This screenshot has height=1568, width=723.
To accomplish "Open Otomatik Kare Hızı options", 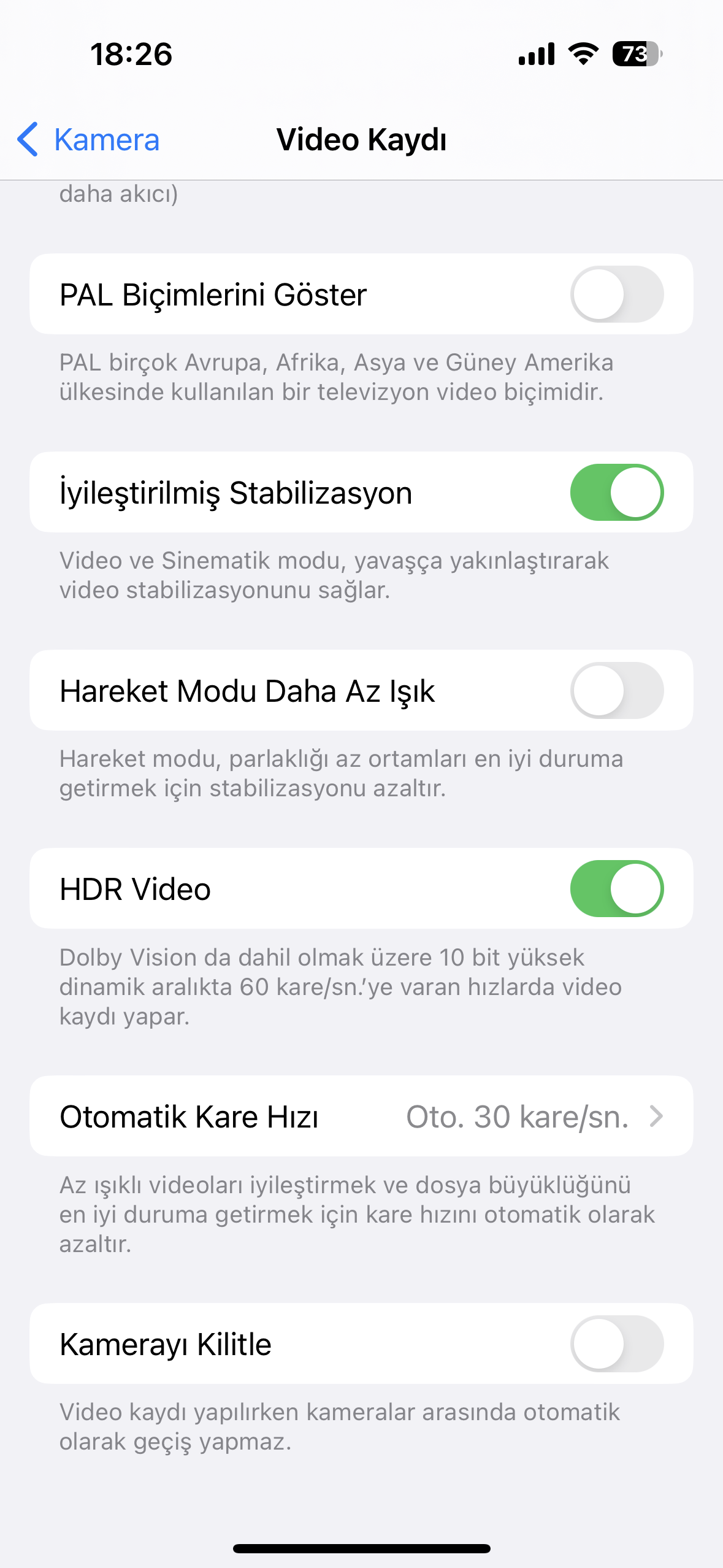I will click(x=361, y=1116).
